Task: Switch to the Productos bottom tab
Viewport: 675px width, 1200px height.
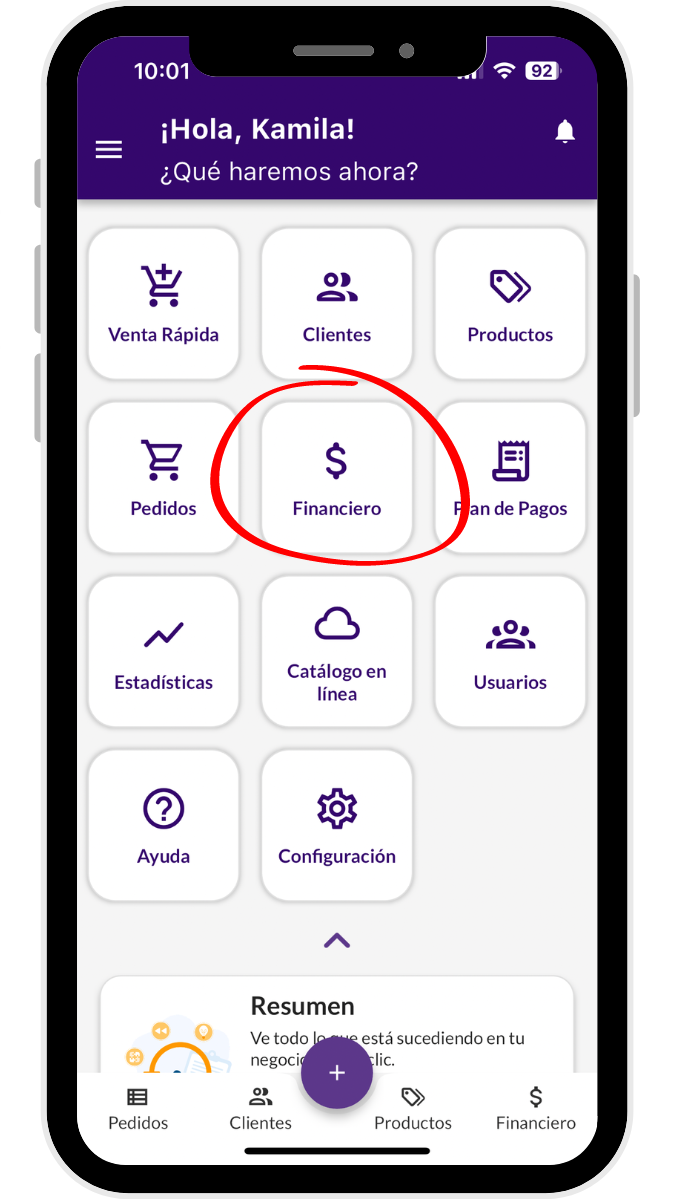Action: coord(413,1109)
